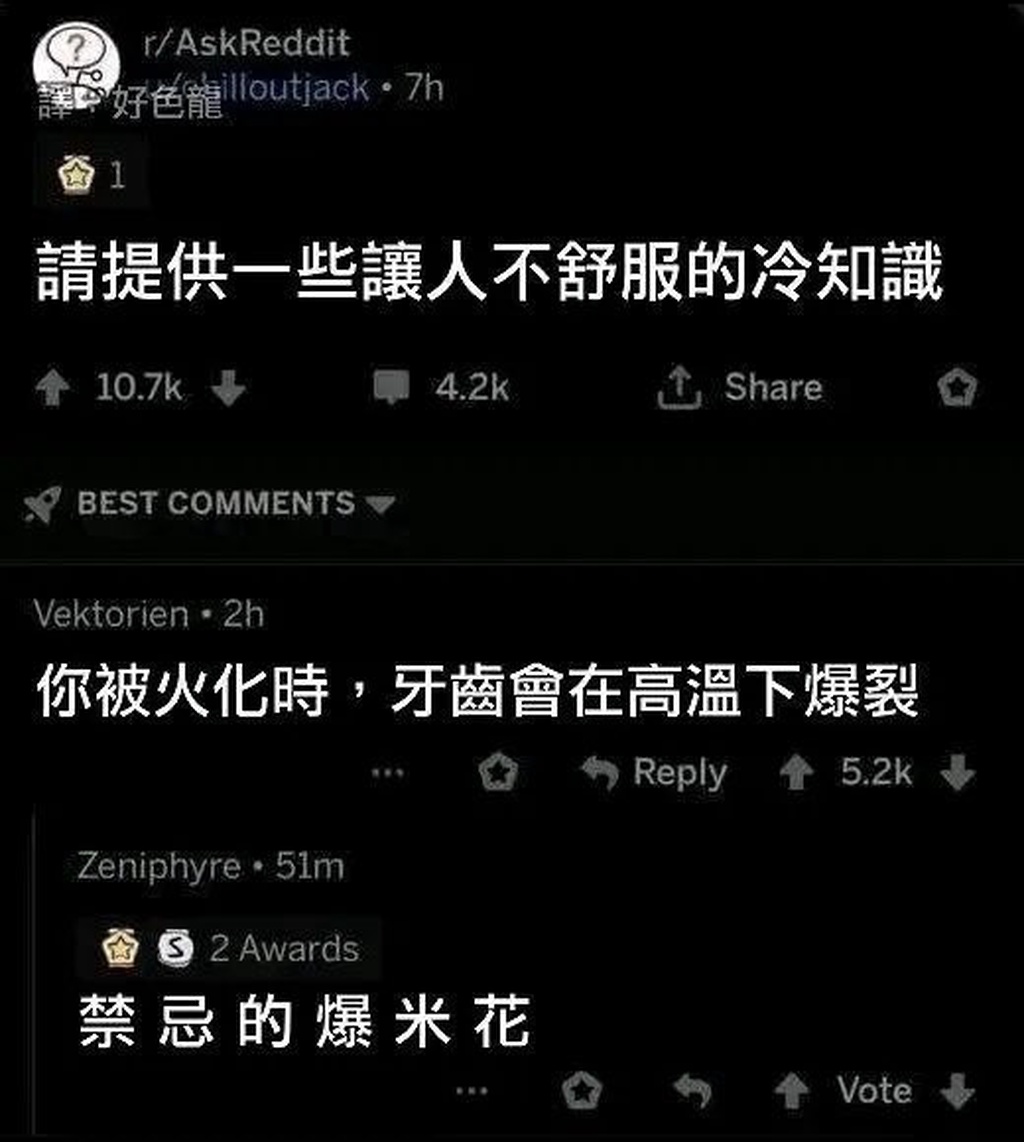Upvote the r/AskReddit post

(x=52, y=389)
